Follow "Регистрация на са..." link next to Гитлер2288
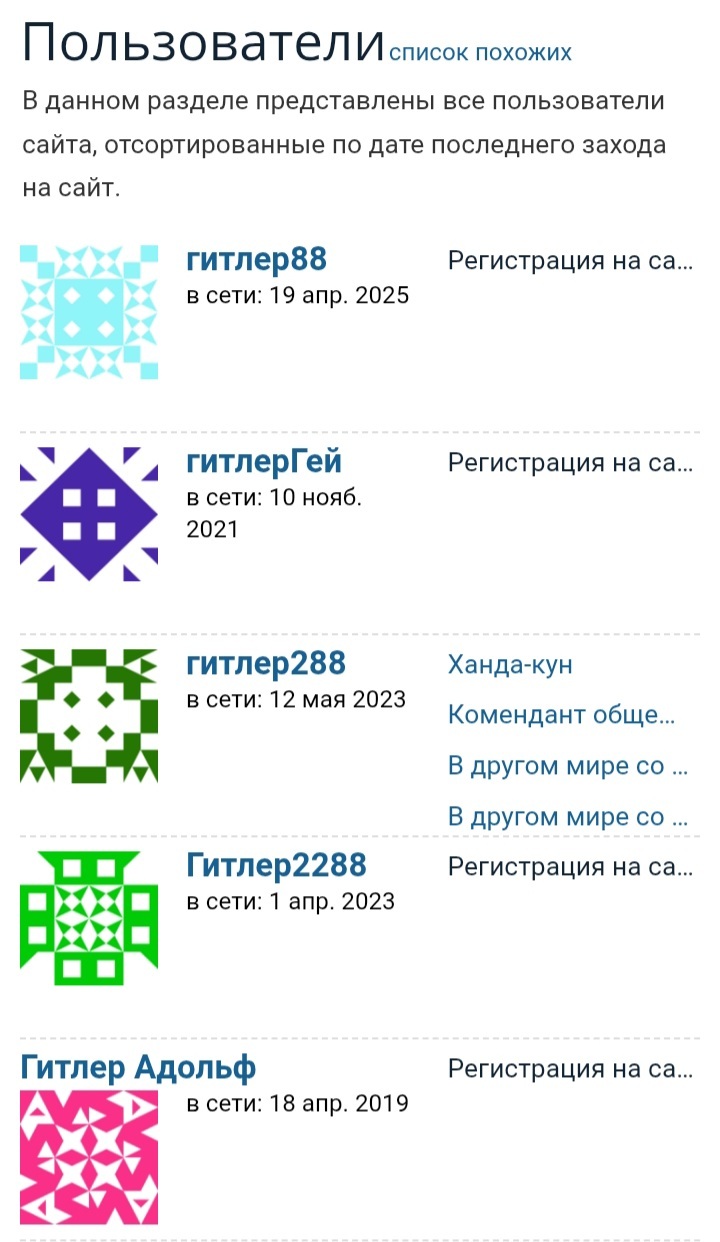This screenshot has height=1242, width=720. (570, 866)
